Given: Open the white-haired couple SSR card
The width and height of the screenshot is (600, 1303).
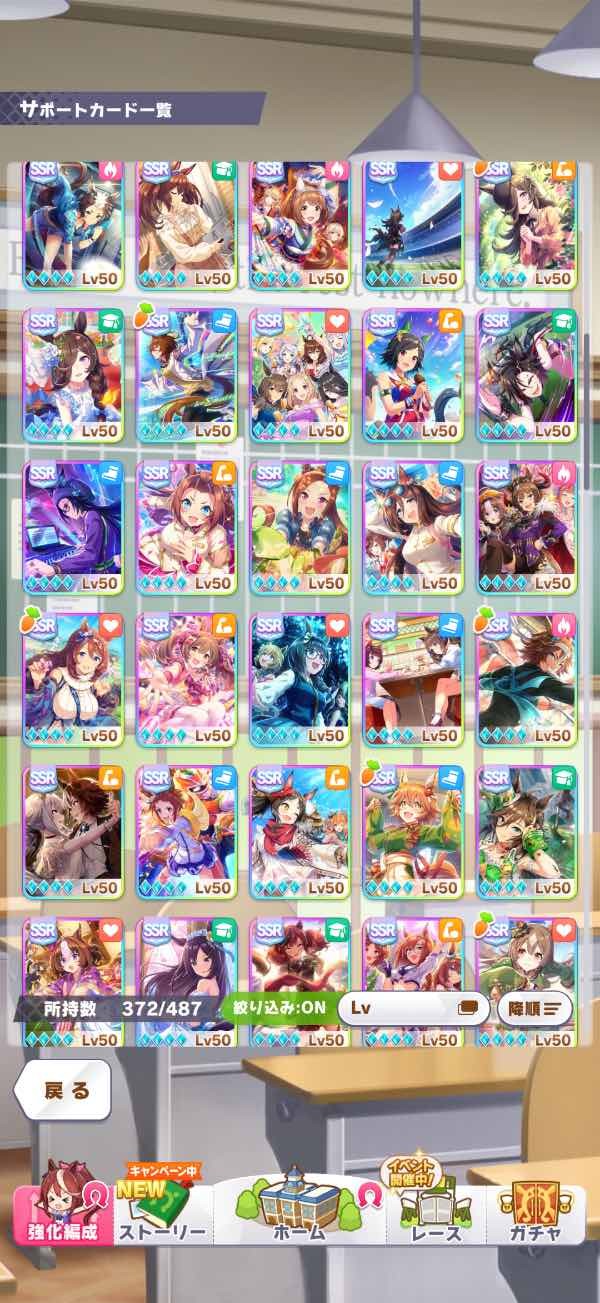Looking at the screenshot, I should [73, 832].
